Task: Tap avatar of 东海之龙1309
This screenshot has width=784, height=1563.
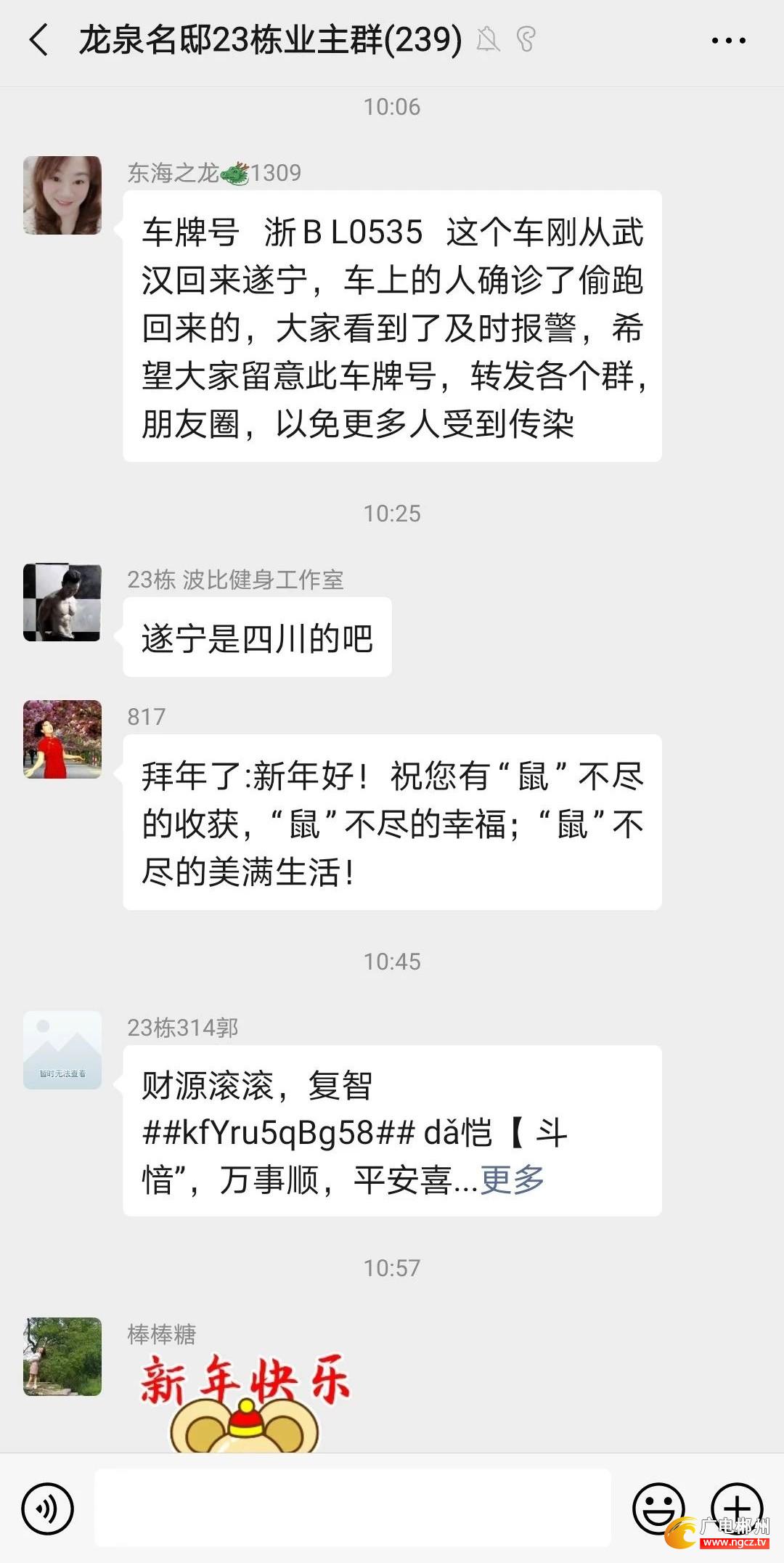Action: (62, 195)
